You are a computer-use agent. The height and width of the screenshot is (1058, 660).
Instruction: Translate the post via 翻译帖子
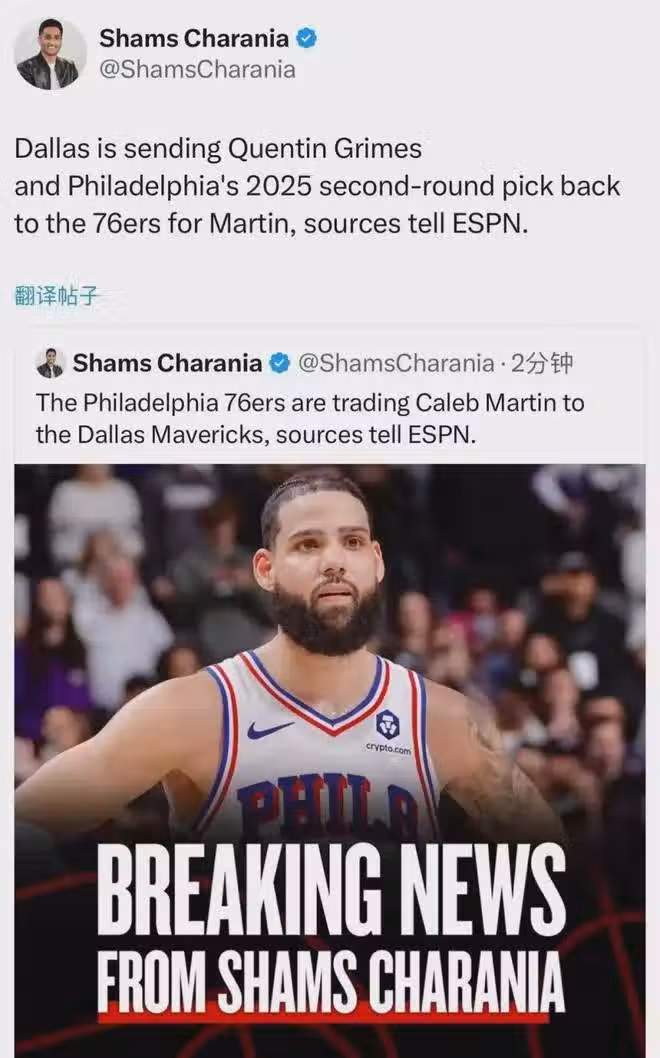click(x=57, y=296)
